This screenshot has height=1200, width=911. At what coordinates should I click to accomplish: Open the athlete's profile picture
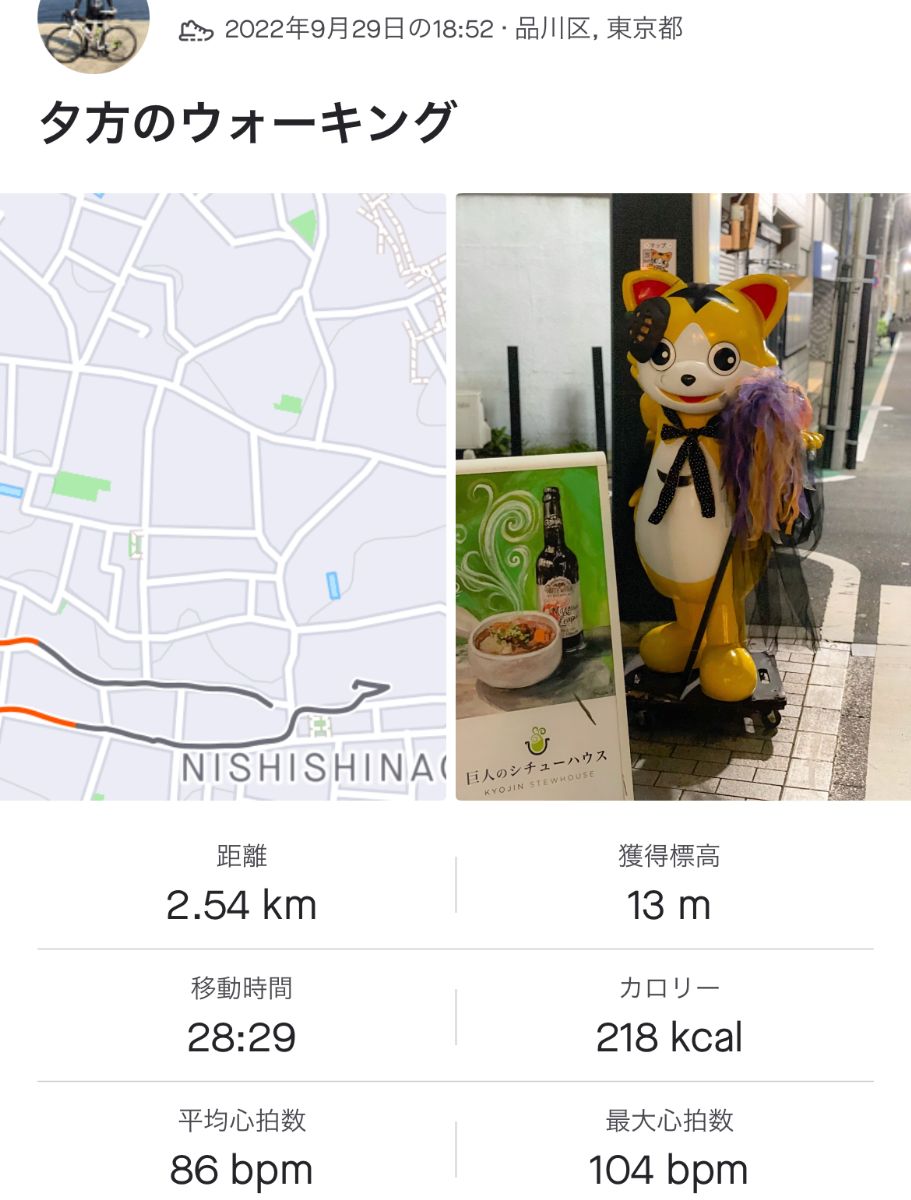93,30
